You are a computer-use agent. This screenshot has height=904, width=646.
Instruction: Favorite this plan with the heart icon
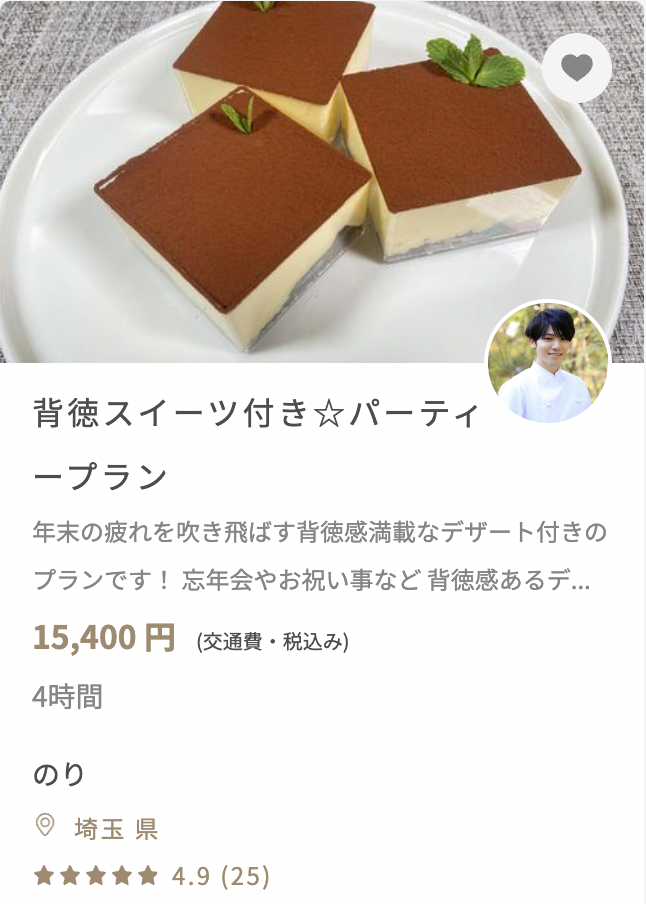pyautogui.click(x=577, y=68)
